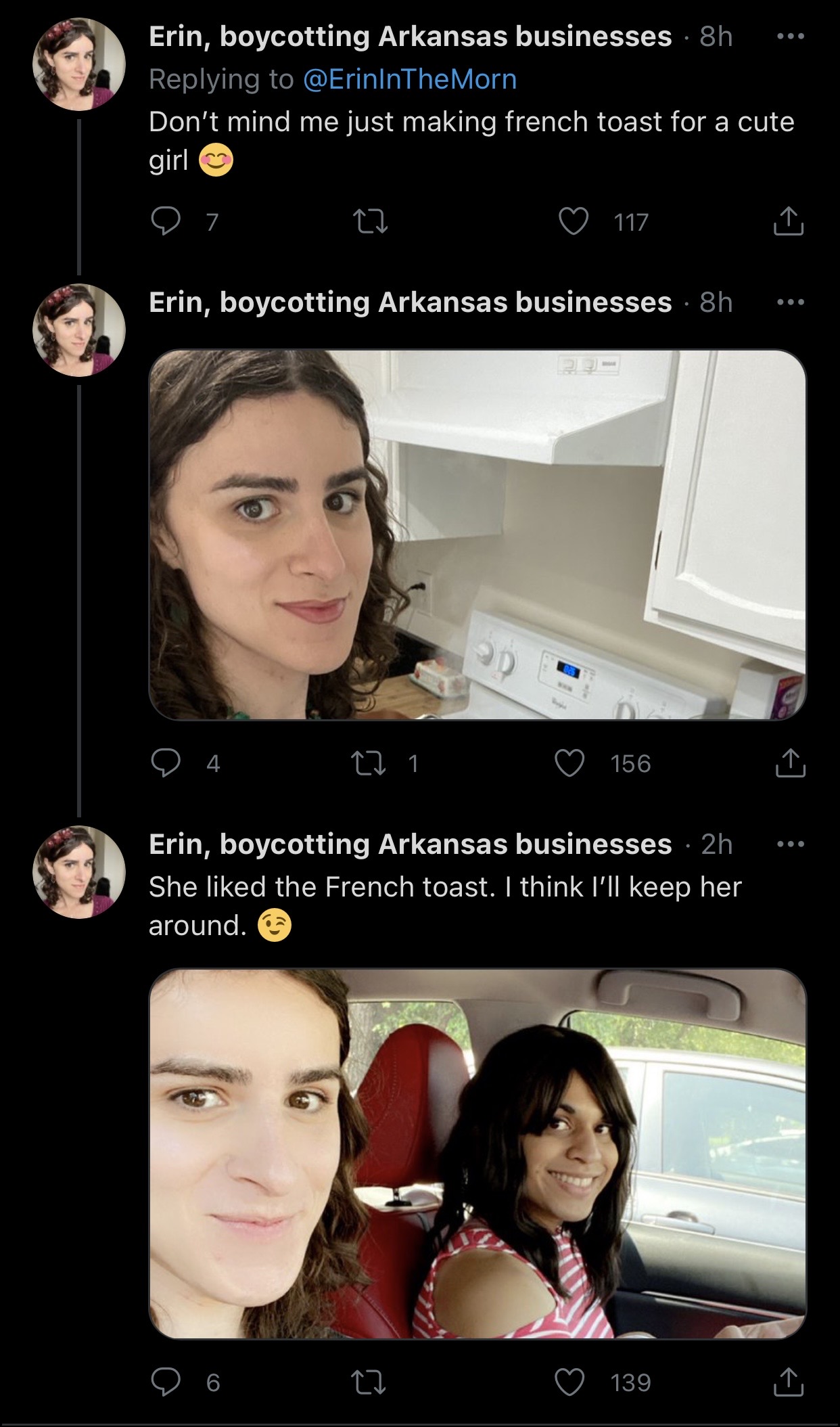Retweet the 'making french toast' tweet
Viewport: 840px width, 1427px height.
(371, 221)
